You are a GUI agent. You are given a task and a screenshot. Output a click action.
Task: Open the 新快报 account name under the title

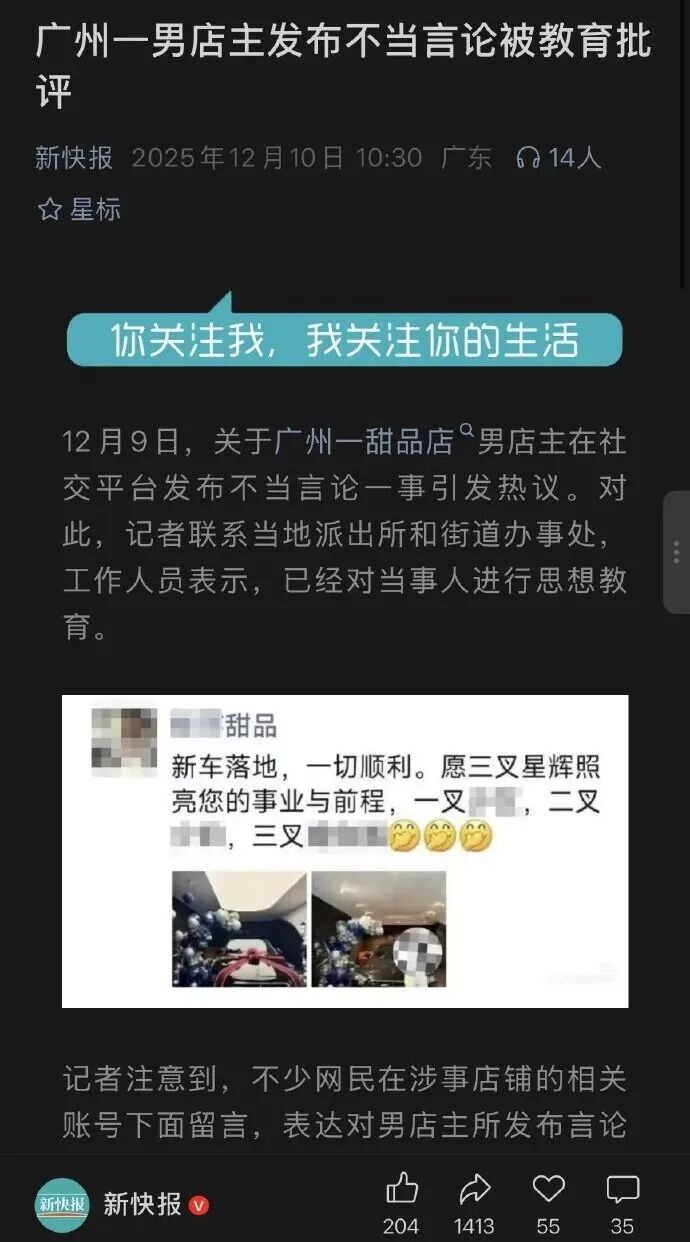click(74, 158)
